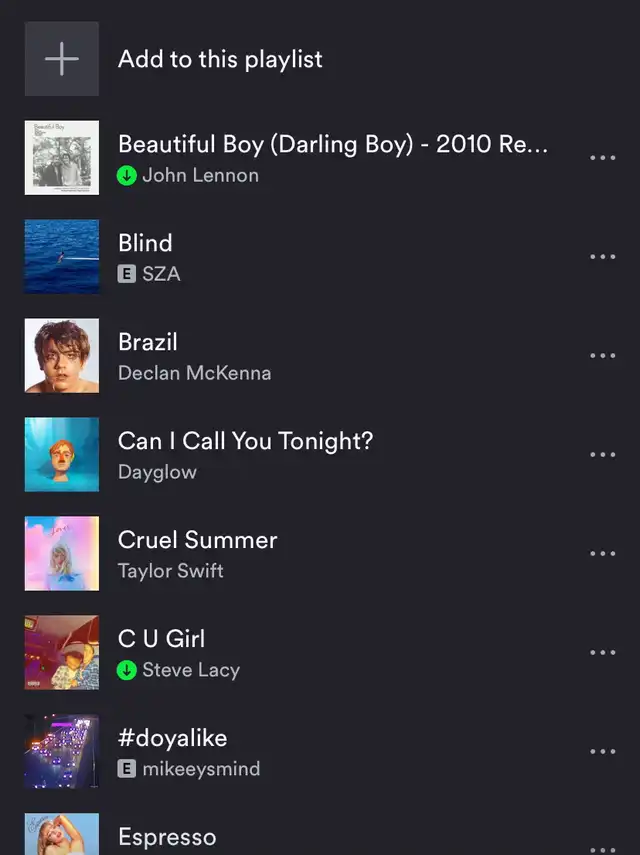Open the options menu for #doyalike
Screen dimensions: 640x855
point(602,752)
